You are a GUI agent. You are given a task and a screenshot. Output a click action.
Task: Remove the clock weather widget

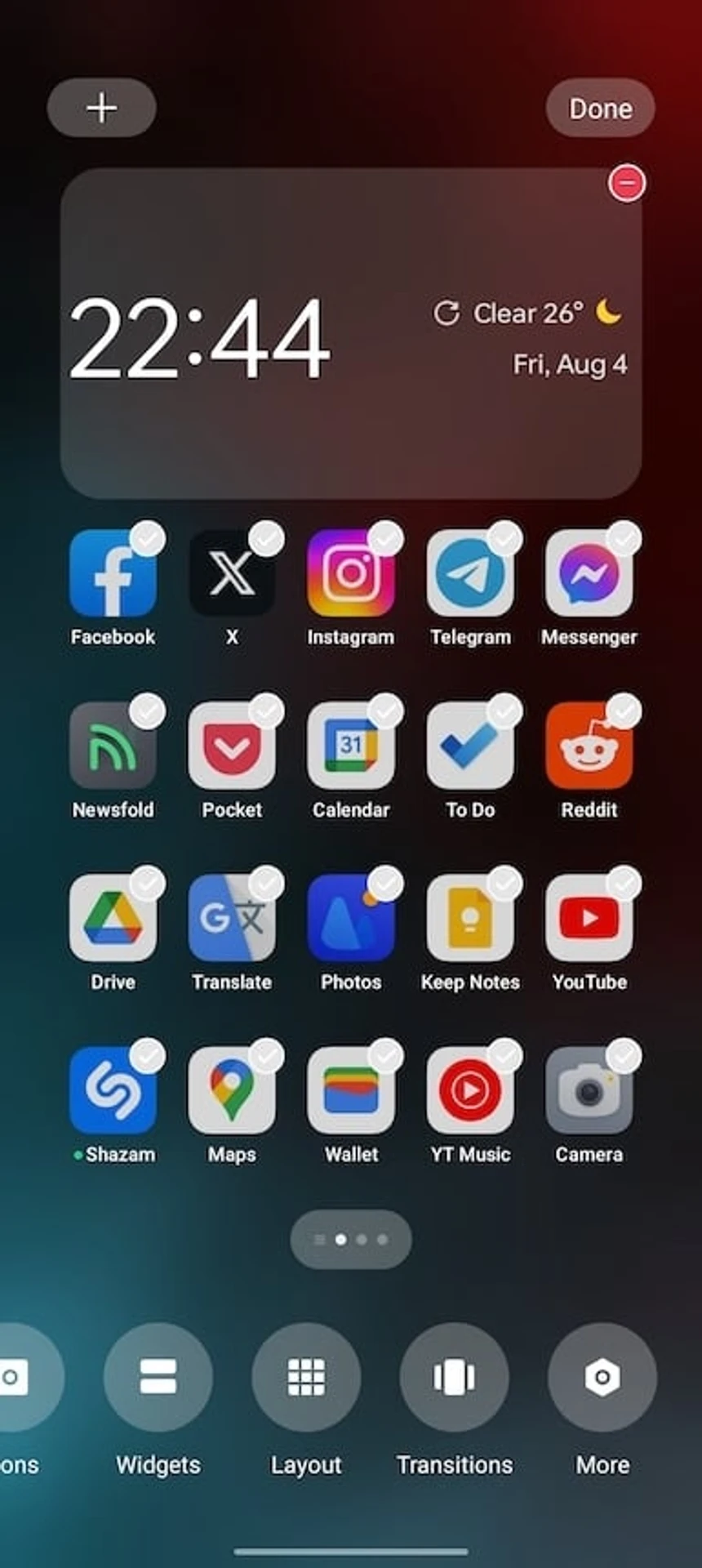(626, 184)
